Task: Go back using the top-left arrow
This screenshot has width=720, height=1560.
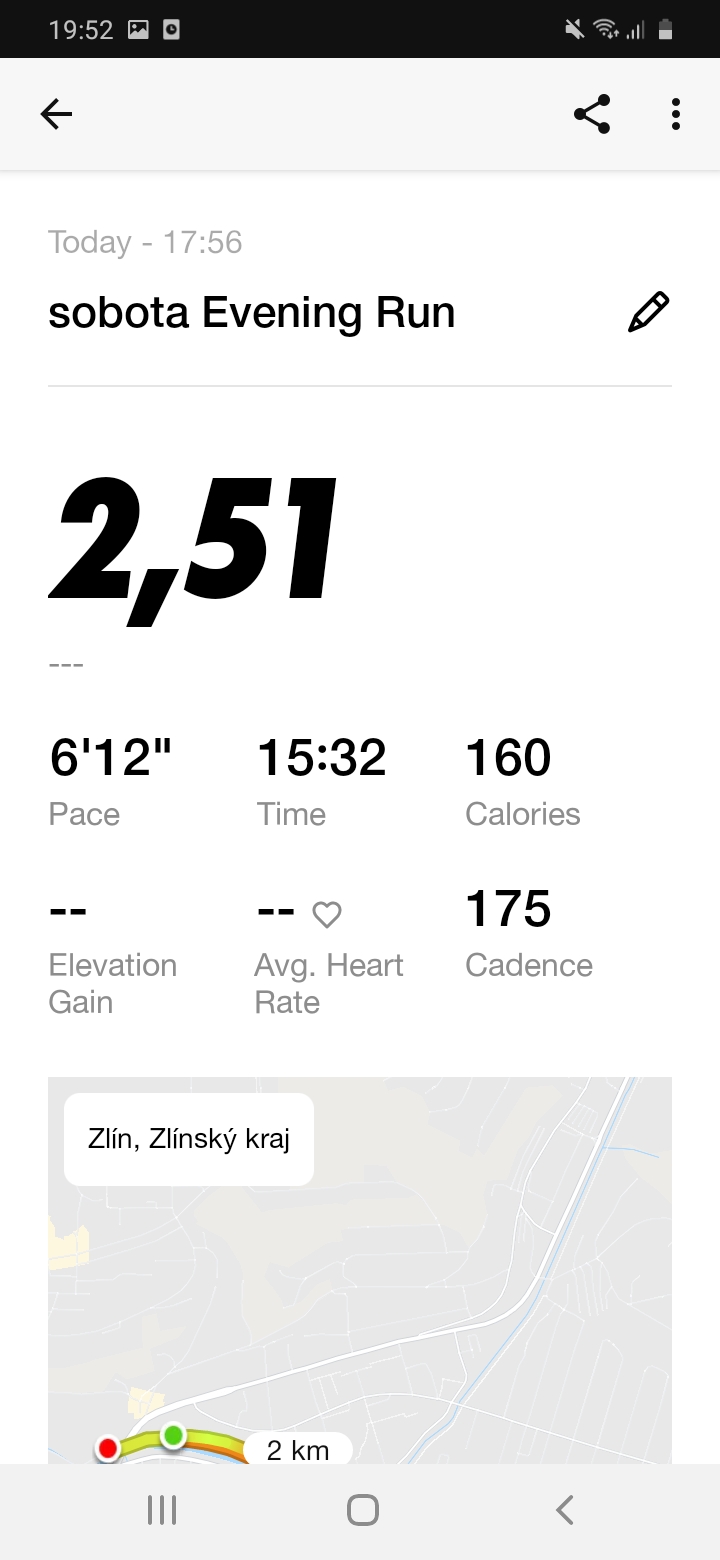Action: click(x=56, y=115)
